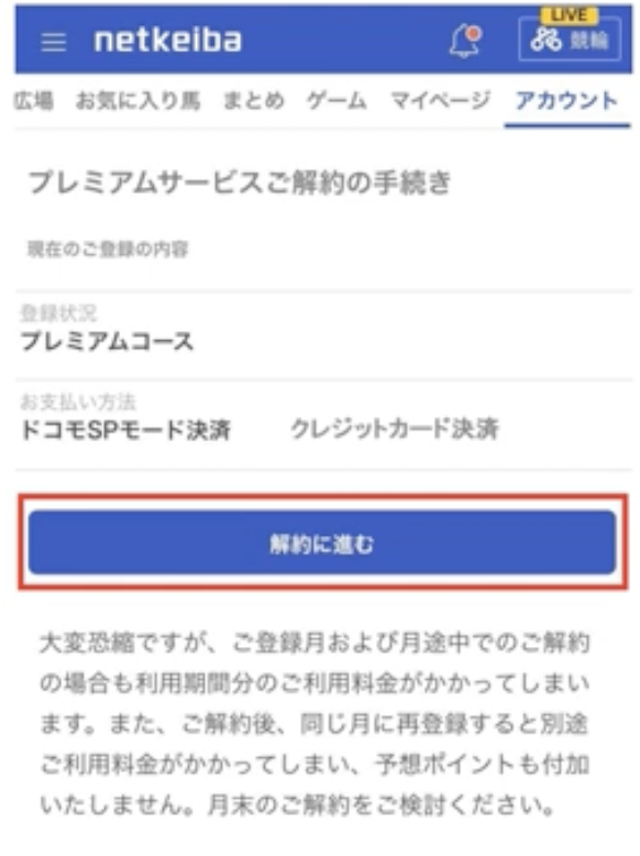Screen dimensions: 640x856
Task: Select the アカウント tab
Action: [x=566, y=100]
